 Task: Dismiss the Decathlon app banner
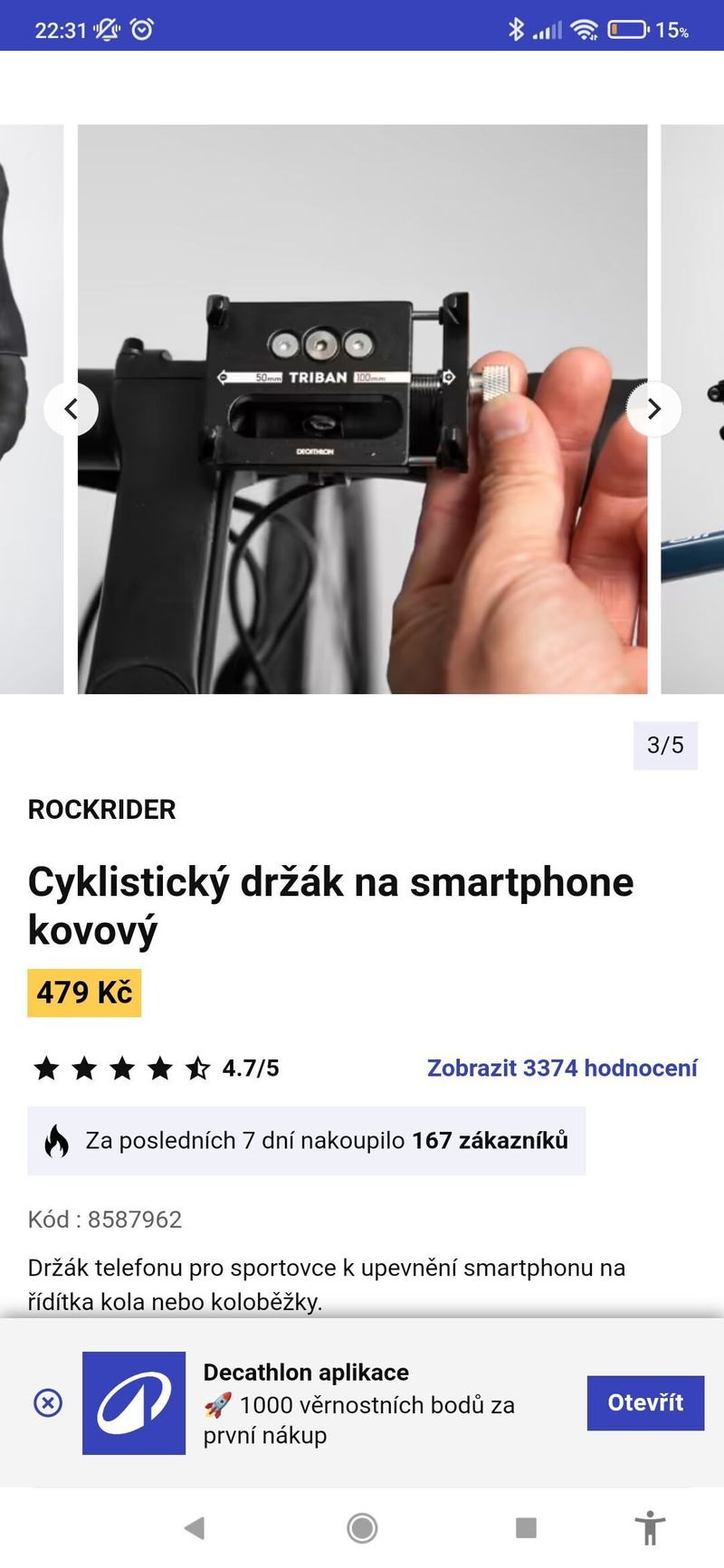(x=48, y=1403)
